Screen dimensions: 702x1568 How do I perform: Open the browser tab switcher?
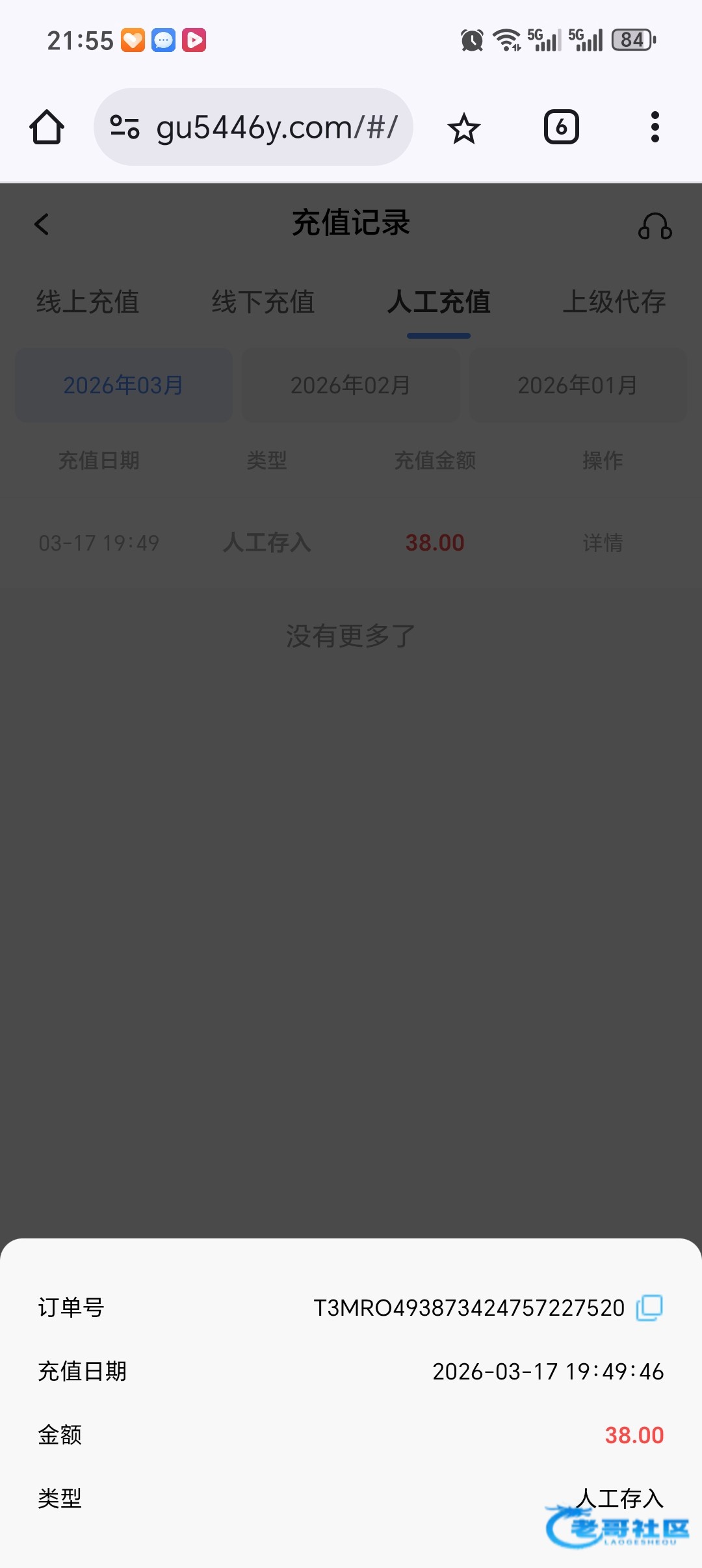561,127
